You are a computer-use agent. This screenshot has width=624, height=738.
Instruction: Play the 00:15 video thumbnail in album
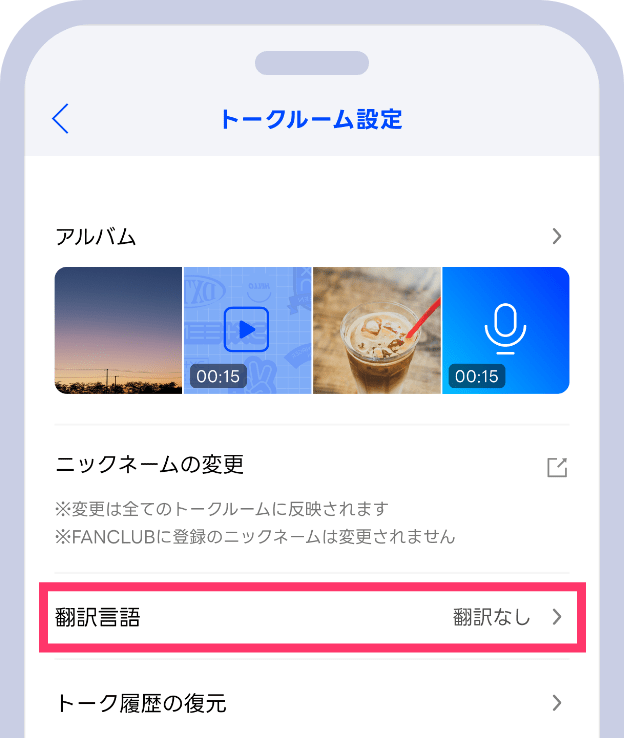point(247,330)
